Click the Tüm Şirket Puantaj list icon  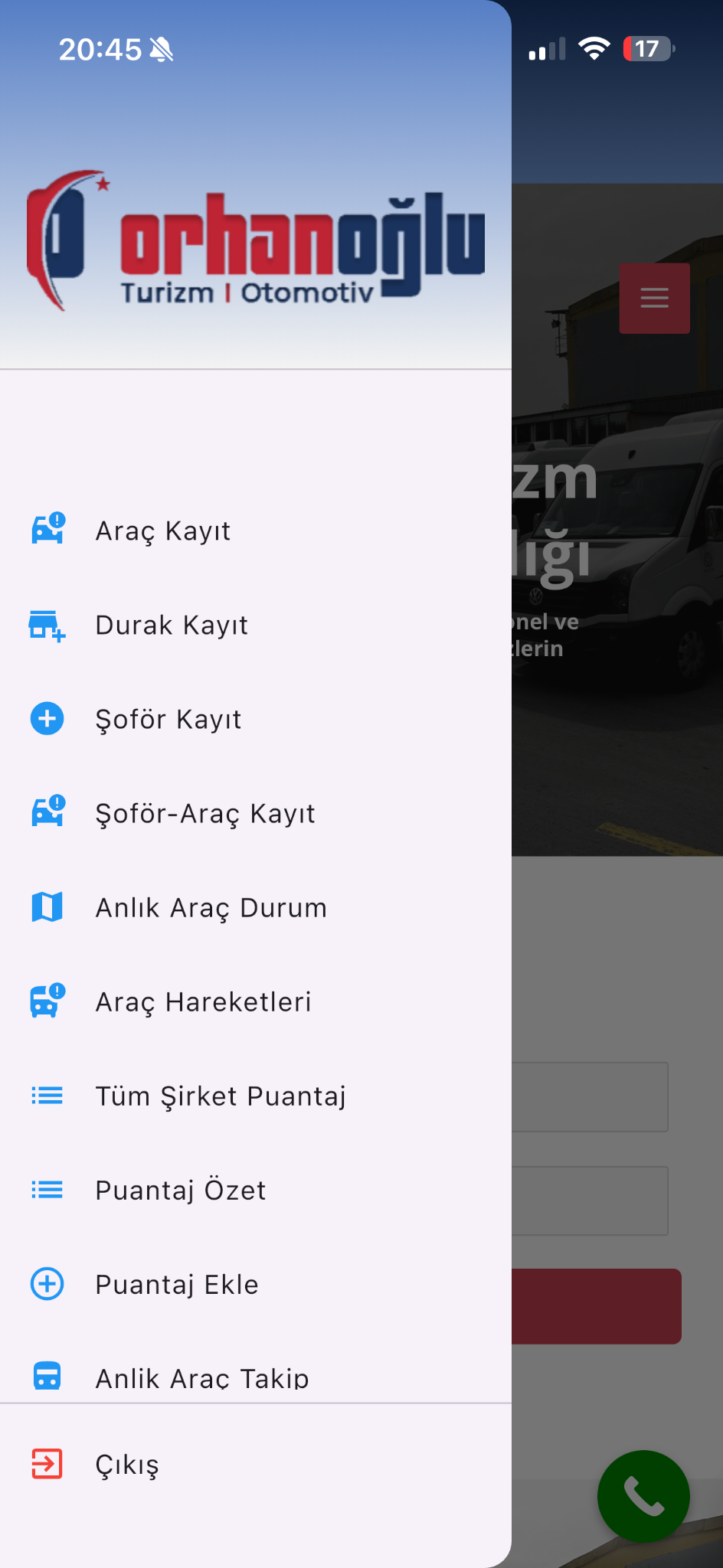click(47, 1095)
